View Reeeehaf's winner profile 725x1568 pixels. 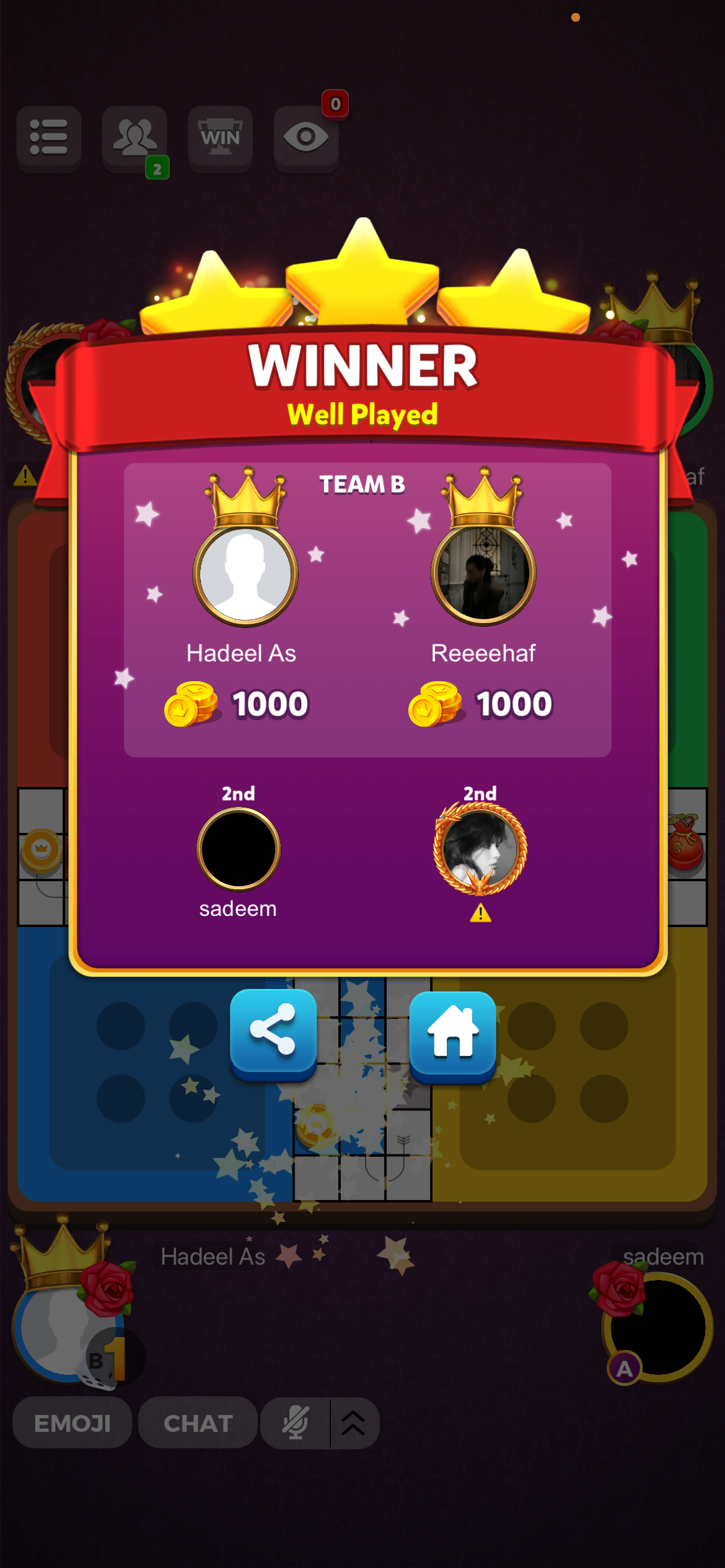click(483, 574)
